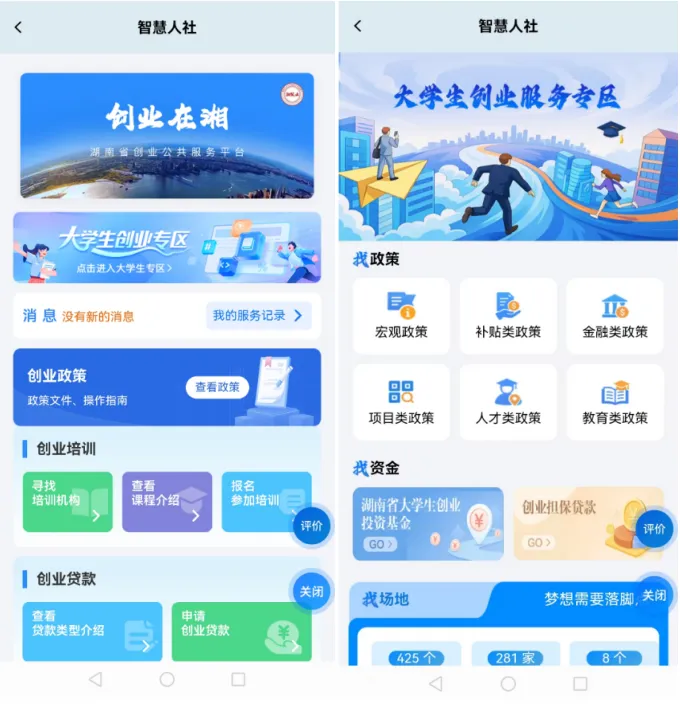Image resolution: width=680 pixels, height=706 pixels.
Task: Open 湖南省大学生创业投资基金 card
Action: click(428, 523)
